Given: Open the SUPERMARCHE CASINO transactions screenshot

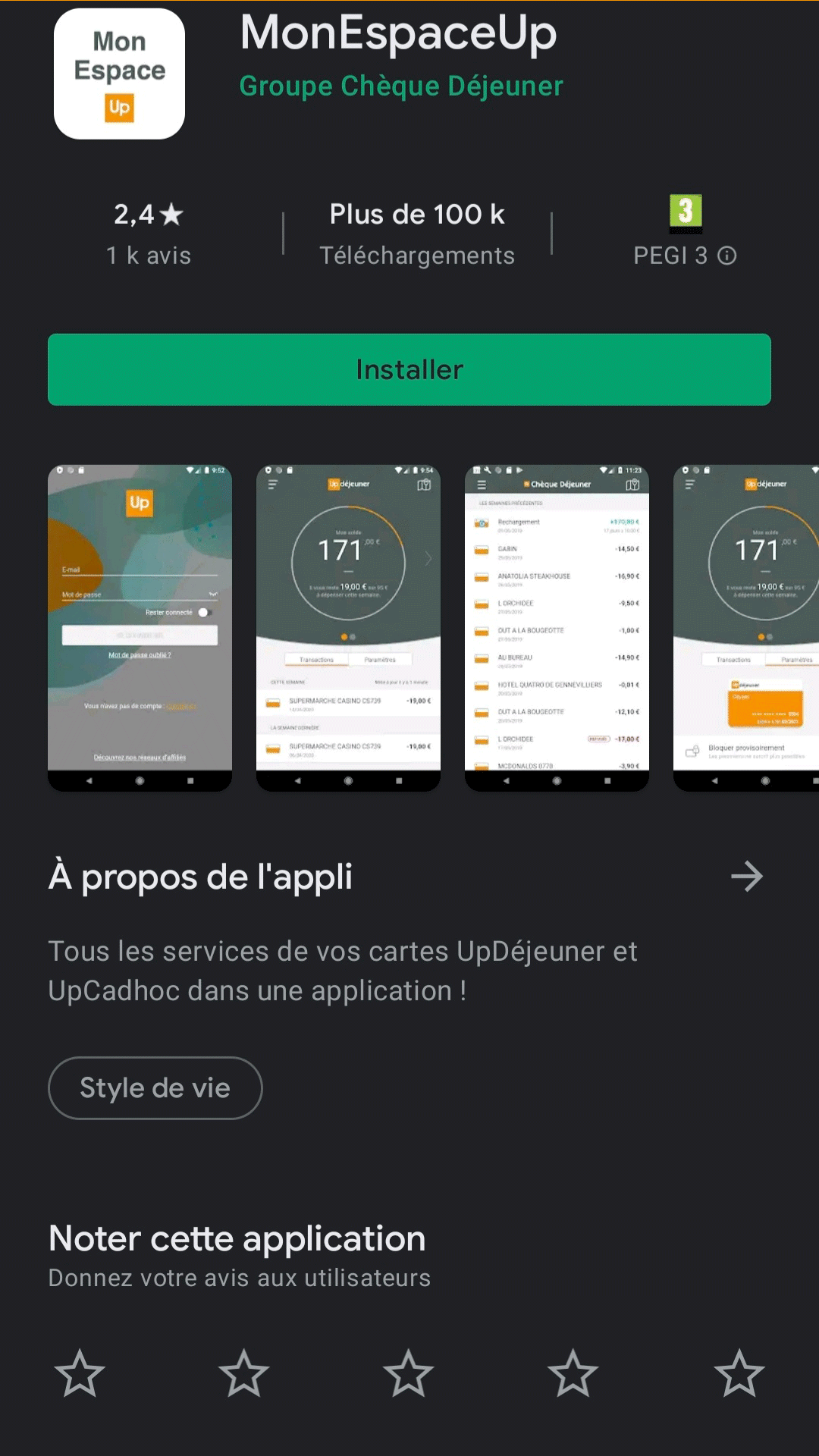Looking at the screenshot, I should tap(348, 628).
